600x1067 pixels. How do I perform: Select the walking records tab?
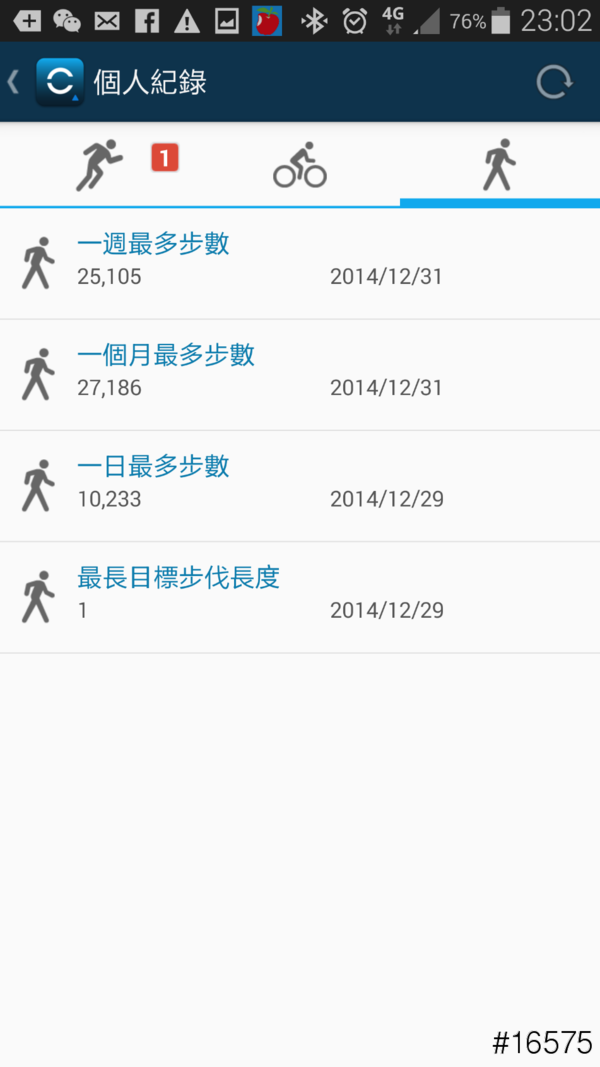click(499, 165)
